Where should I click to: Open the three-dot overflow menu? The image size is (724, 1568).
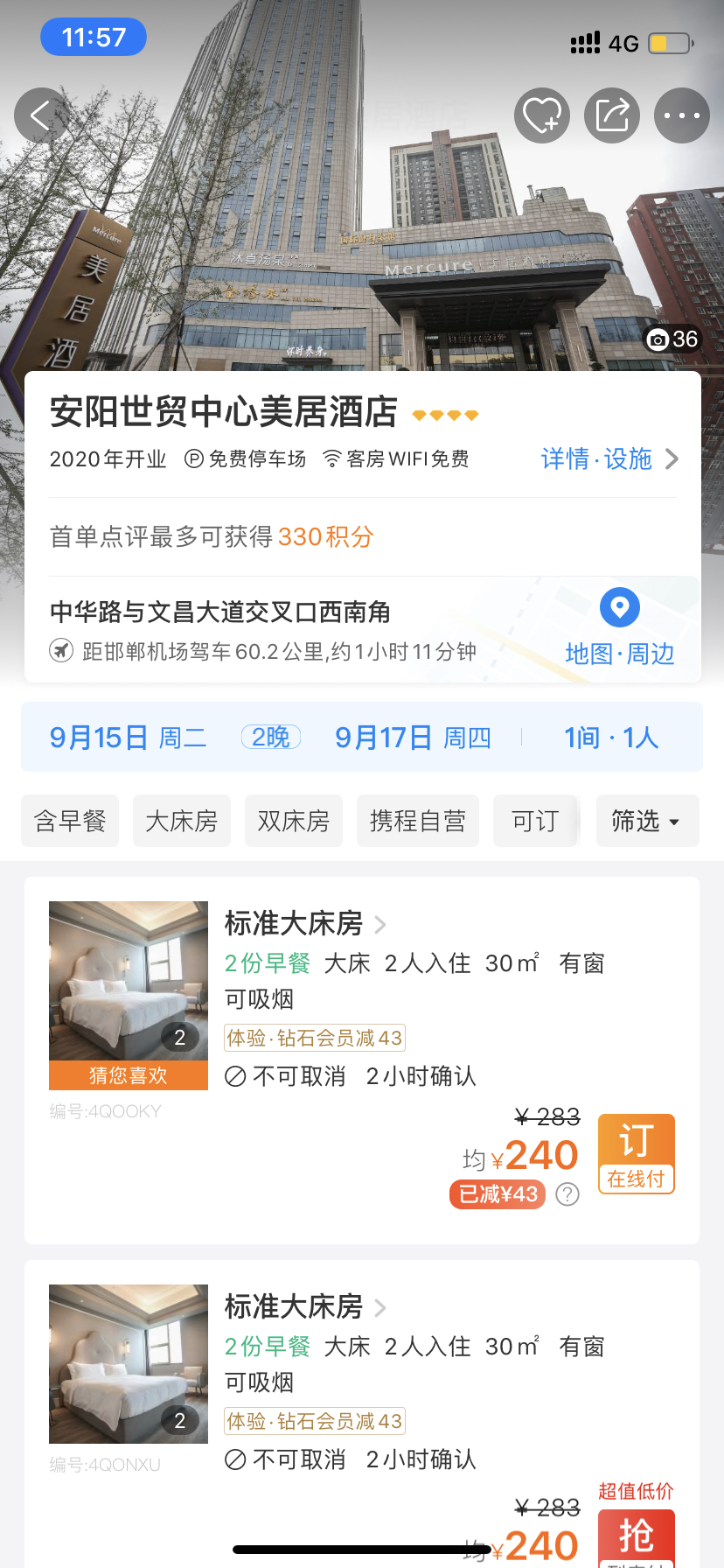pos(681,115)
